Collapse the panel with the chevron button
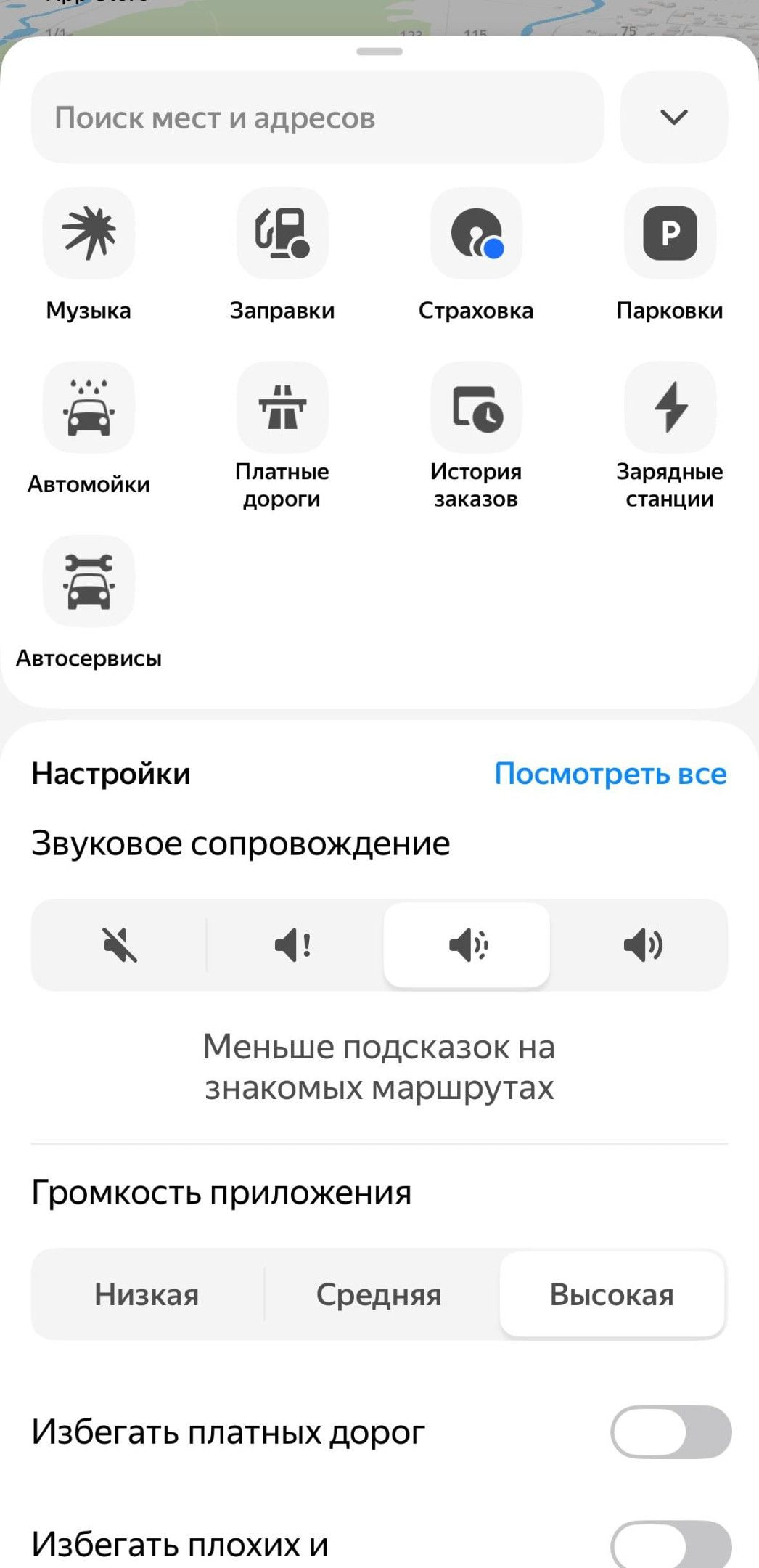This screenshot has height=1568, width=759. pos(674,118)
